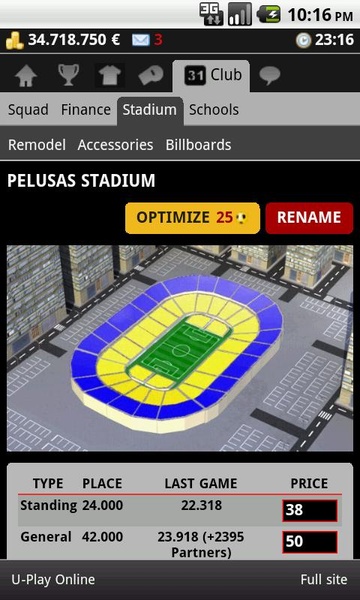
Task: Open the Remodel submenu
Action: 37,145
